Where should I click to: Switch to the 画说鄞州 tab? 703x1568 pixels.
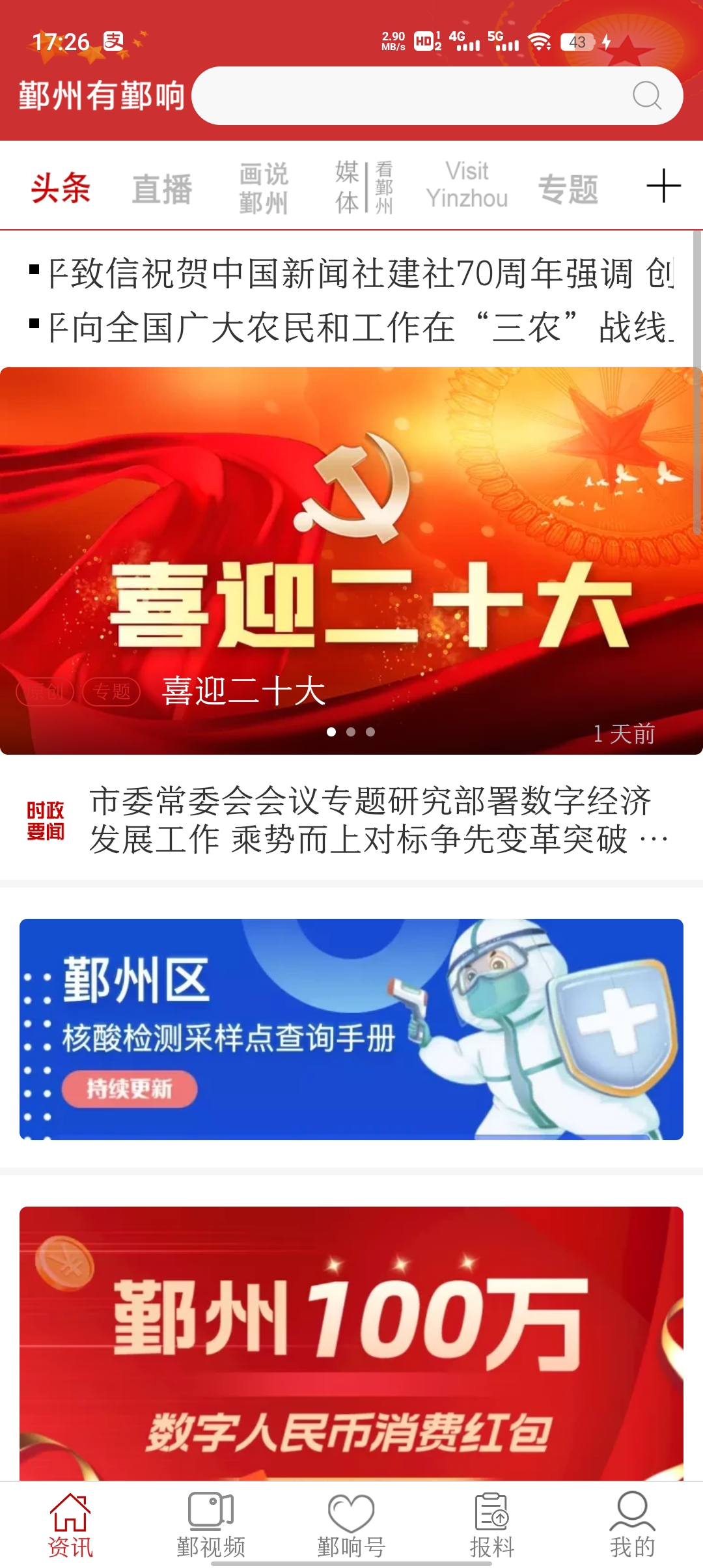[264, 189]
